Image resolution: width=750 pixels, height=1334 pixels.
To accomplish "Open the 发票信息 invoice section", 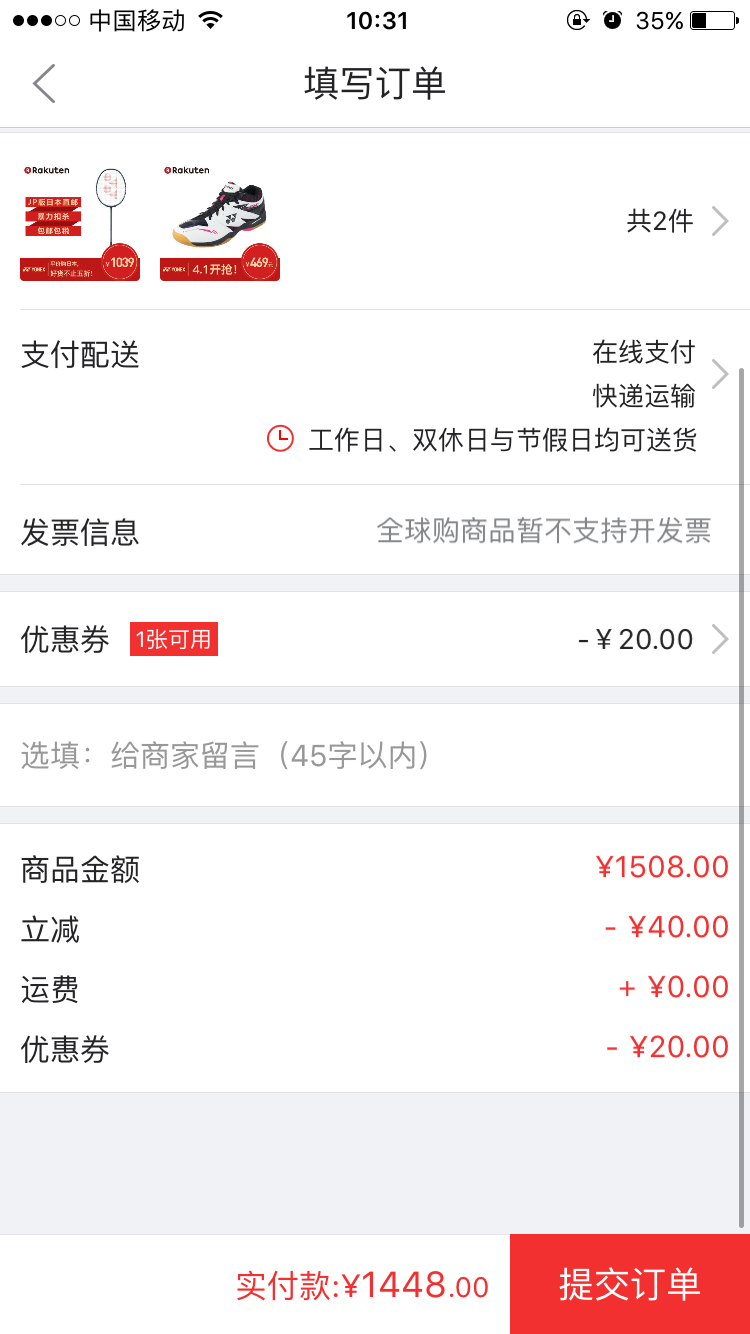I will pyautogui.click(x=79, y=532).
